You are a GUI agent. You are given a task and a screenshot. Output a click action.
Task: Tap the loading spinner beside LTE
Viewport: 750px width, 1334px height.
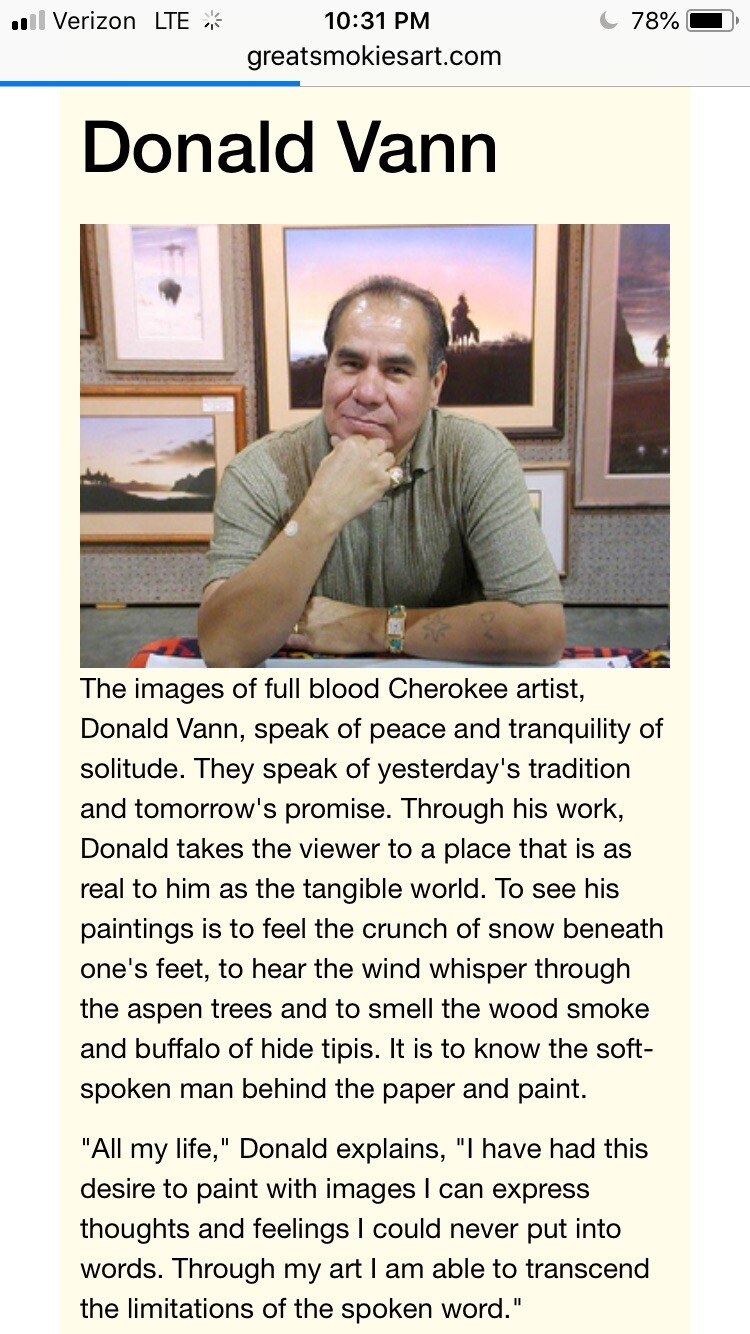(212, 19)
